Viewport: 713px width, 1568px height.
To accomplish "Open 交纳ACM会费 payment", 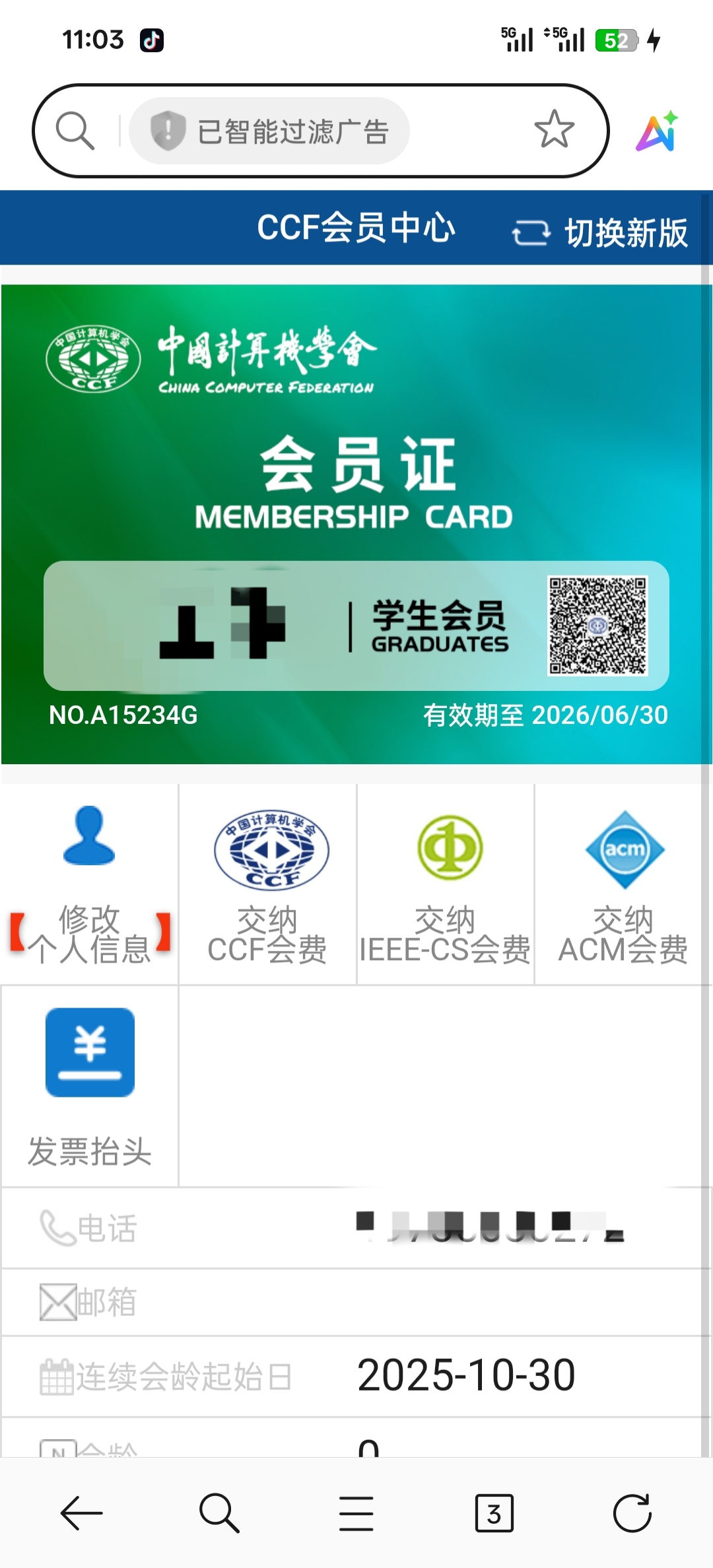I will tap(623, 884).
